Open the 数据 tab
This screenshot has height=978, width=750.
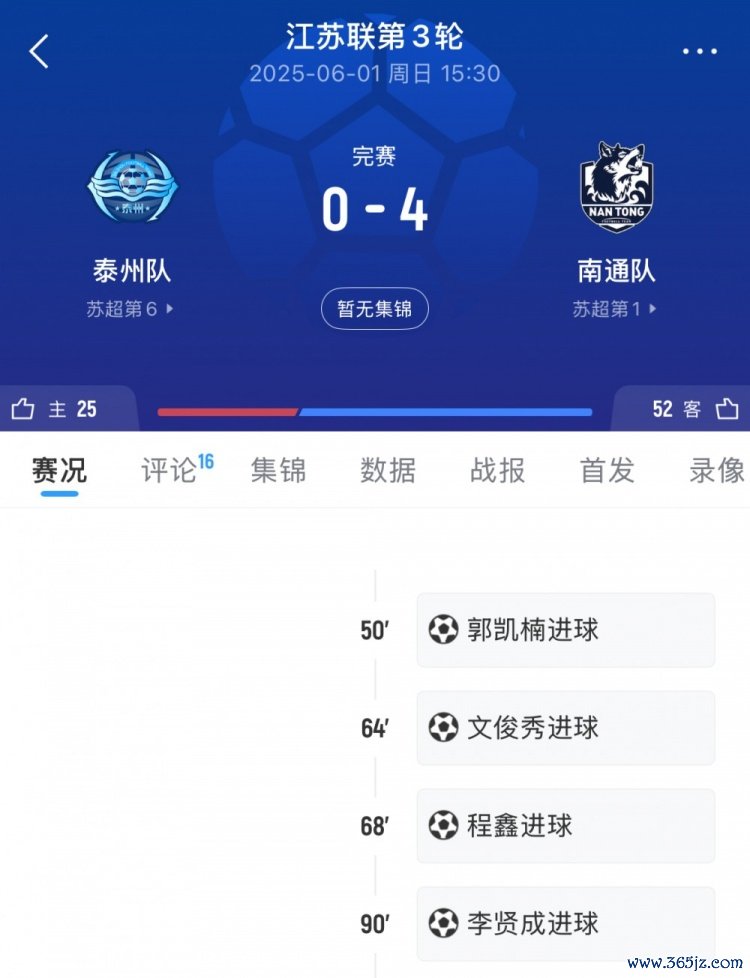pyautogui.click(x=388, y=470)
